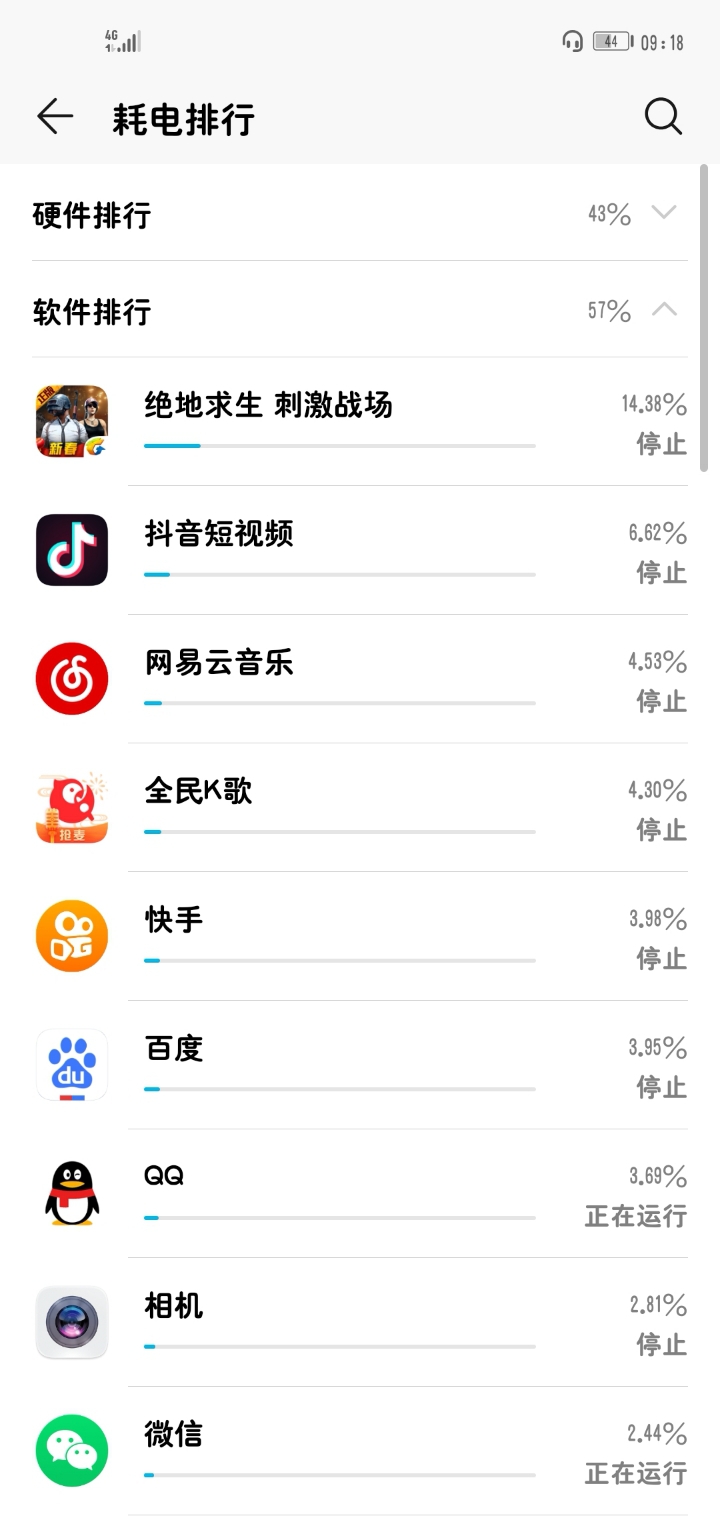This screenshot has height=1540, width=720.
Task: Stop the 绝地求生 刺激战场 app
Action: (660, 446)
